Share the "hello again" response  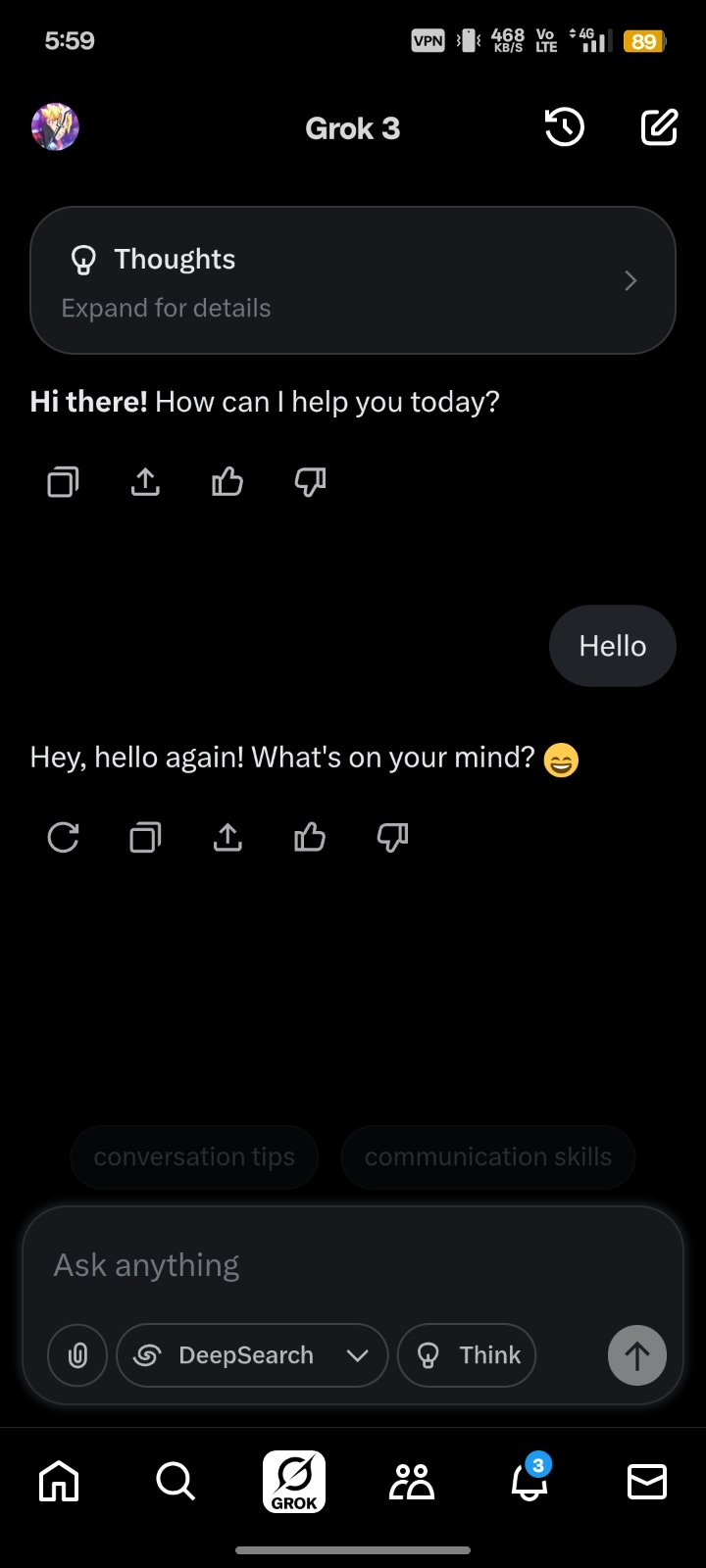[227, 837]
